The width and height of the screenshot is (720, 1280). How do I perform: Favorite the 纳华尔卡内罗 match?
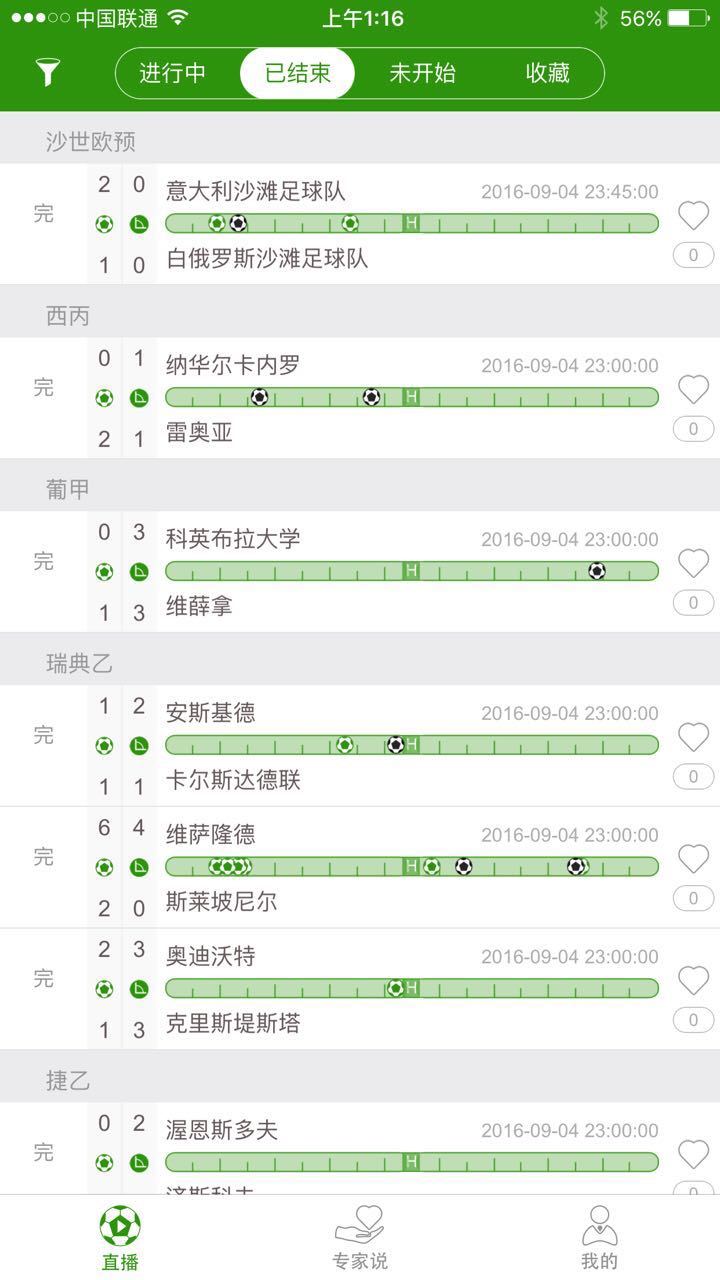693,389
